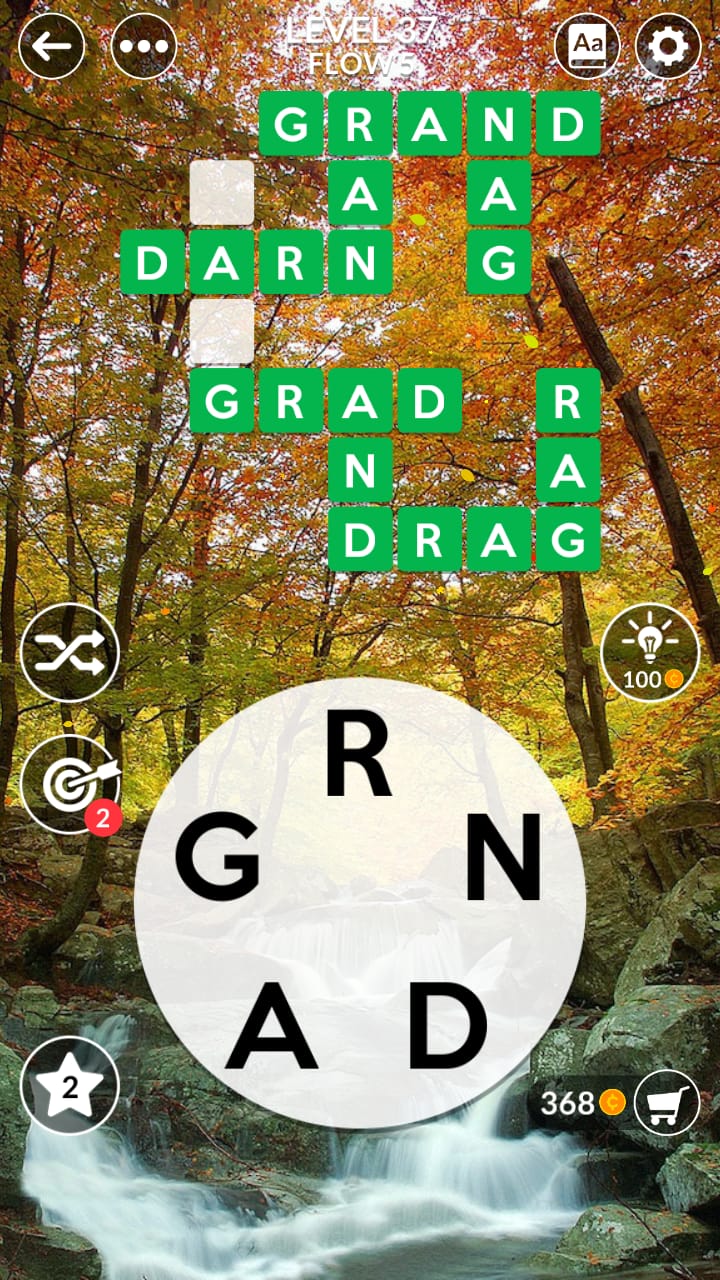Viewport: 720px width, 1280px height.
Task: Select letter R in the wheel
Action: click(359, 757)
